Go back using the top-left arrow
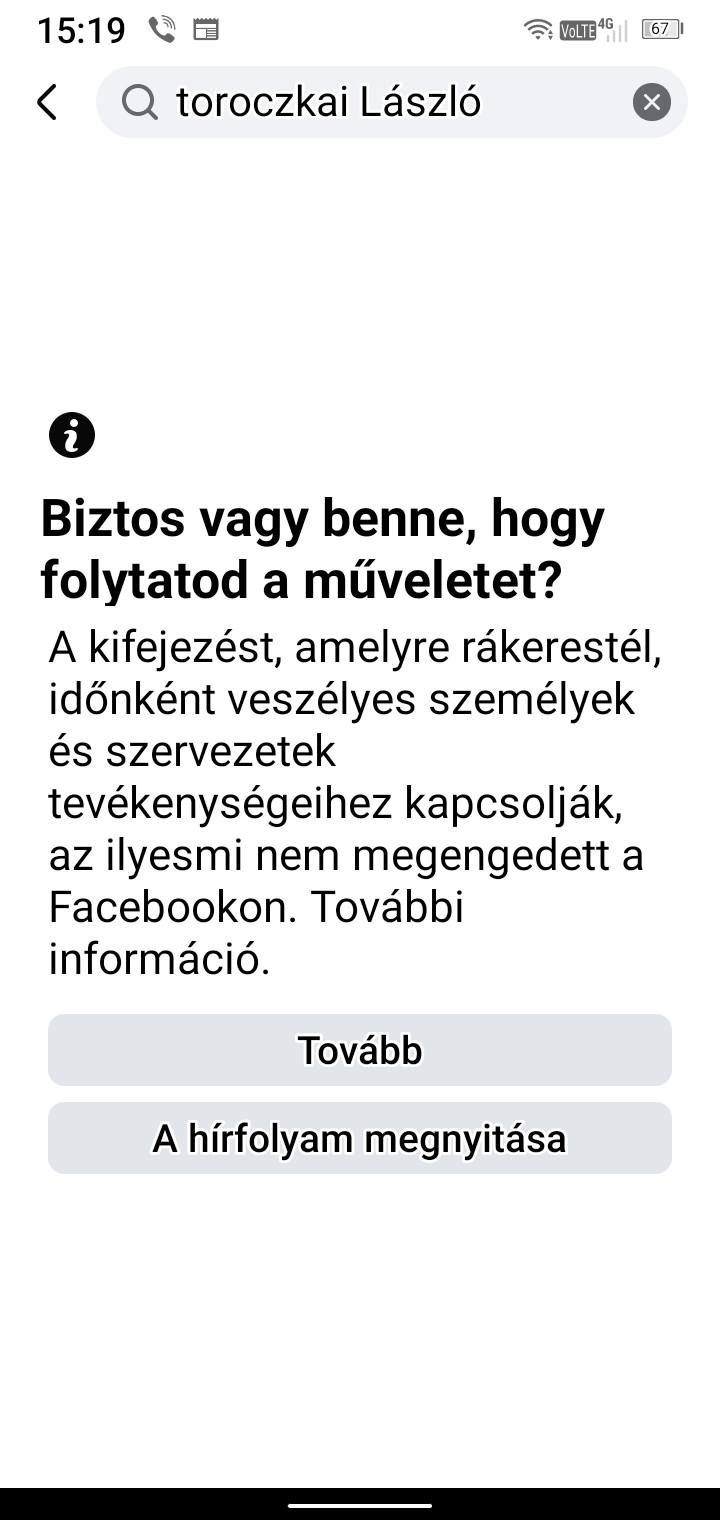This screenshot has width=720, height=1520. (x=47, y=102)
